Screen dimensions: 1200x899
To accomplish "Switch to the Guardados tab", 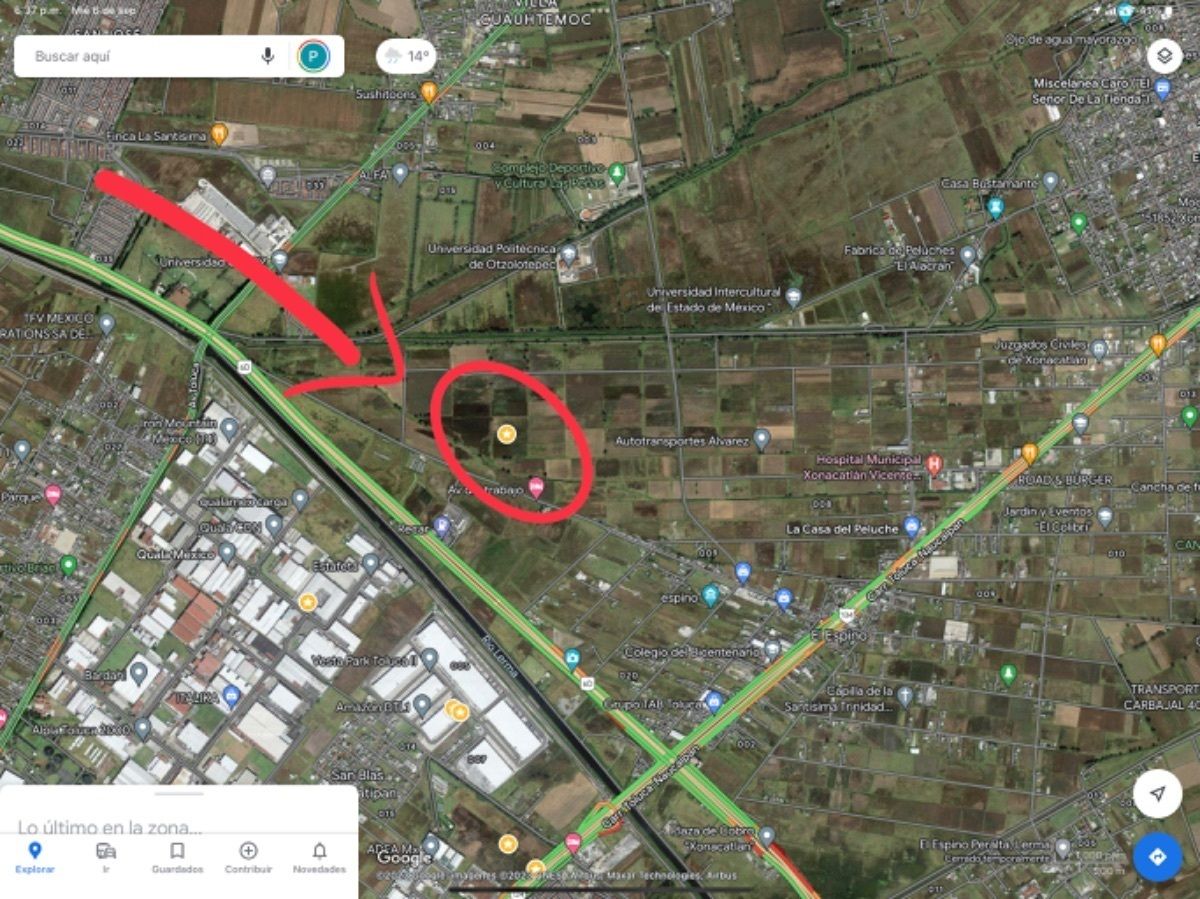I will click(177, 857).
